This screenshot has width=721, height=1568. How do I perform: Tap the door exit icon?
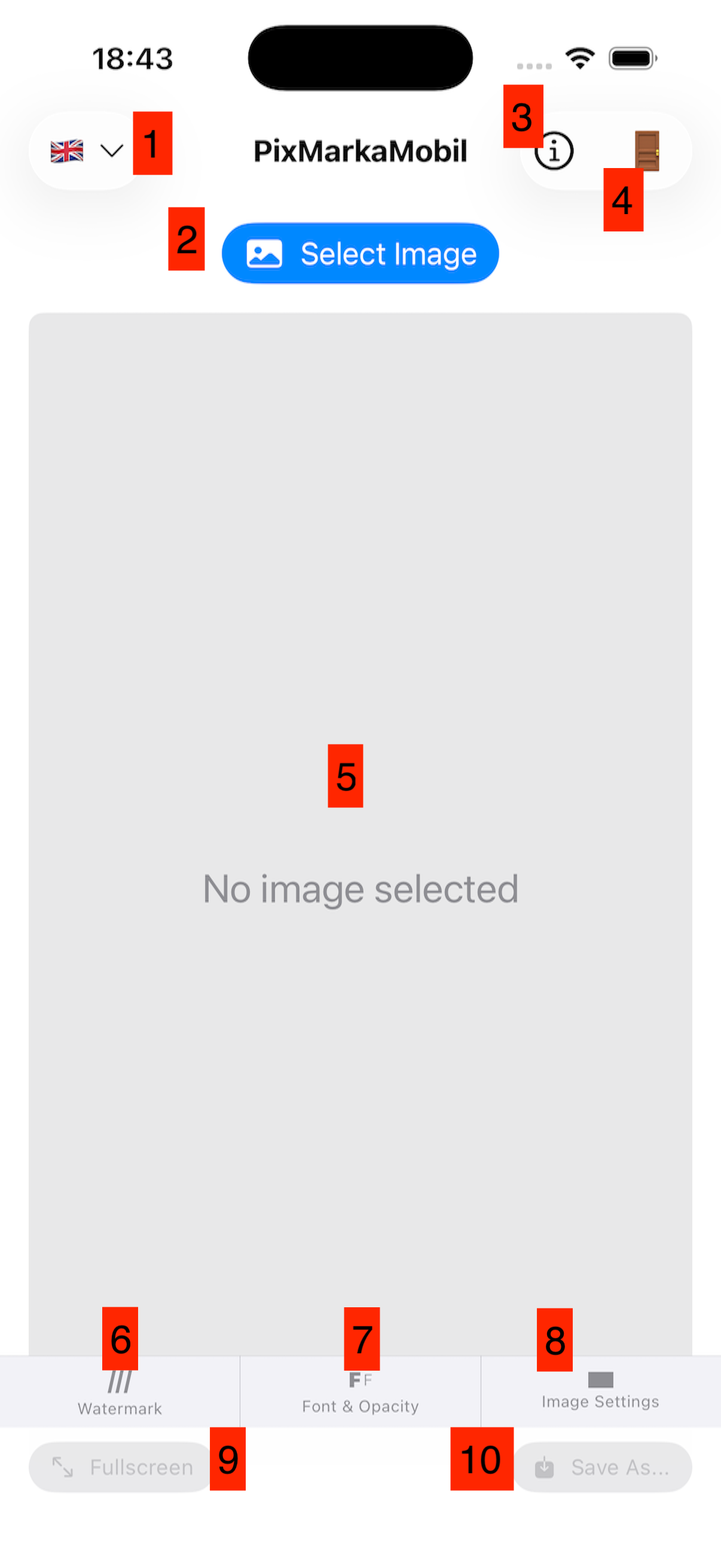(647, 150)
